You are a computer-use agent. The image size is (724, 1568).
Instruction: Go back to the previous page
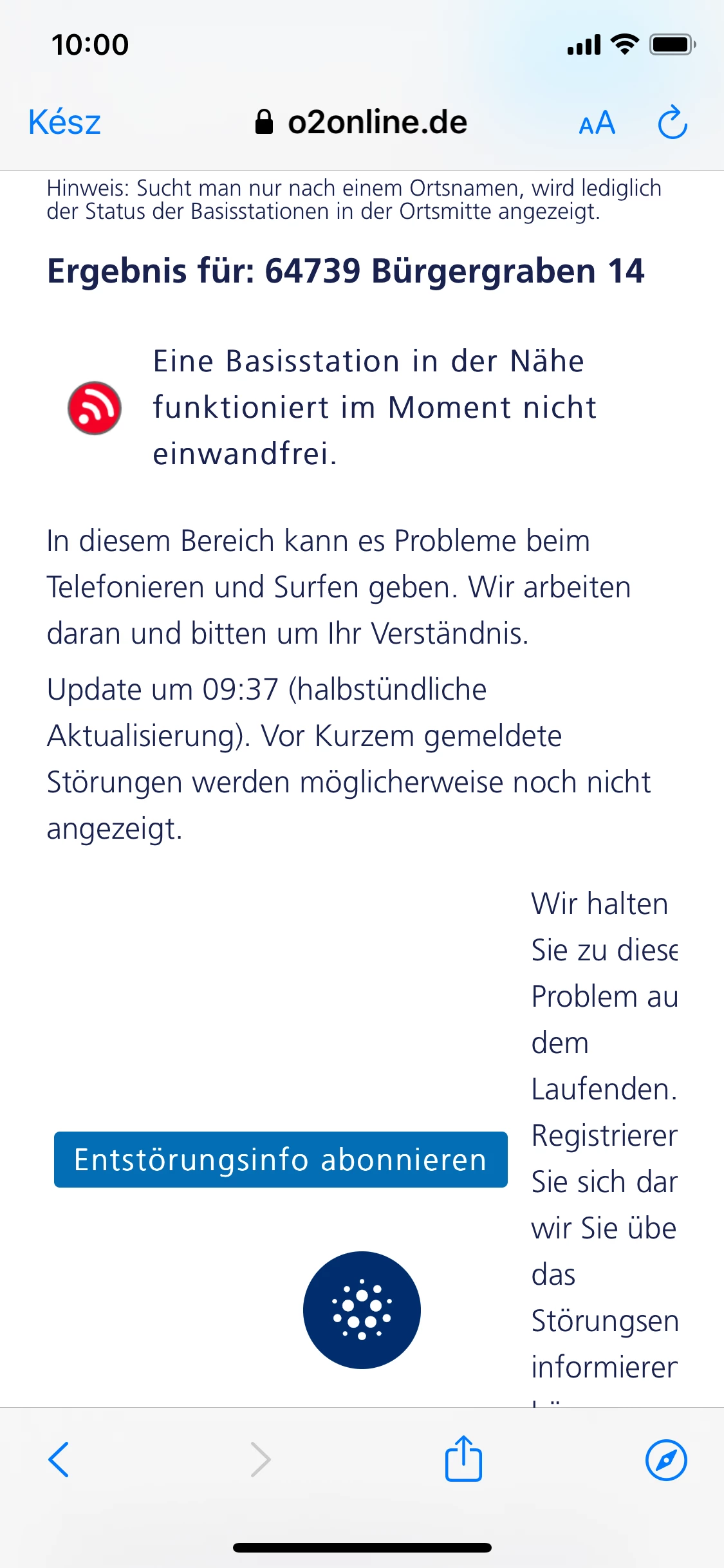[59, 1459]
